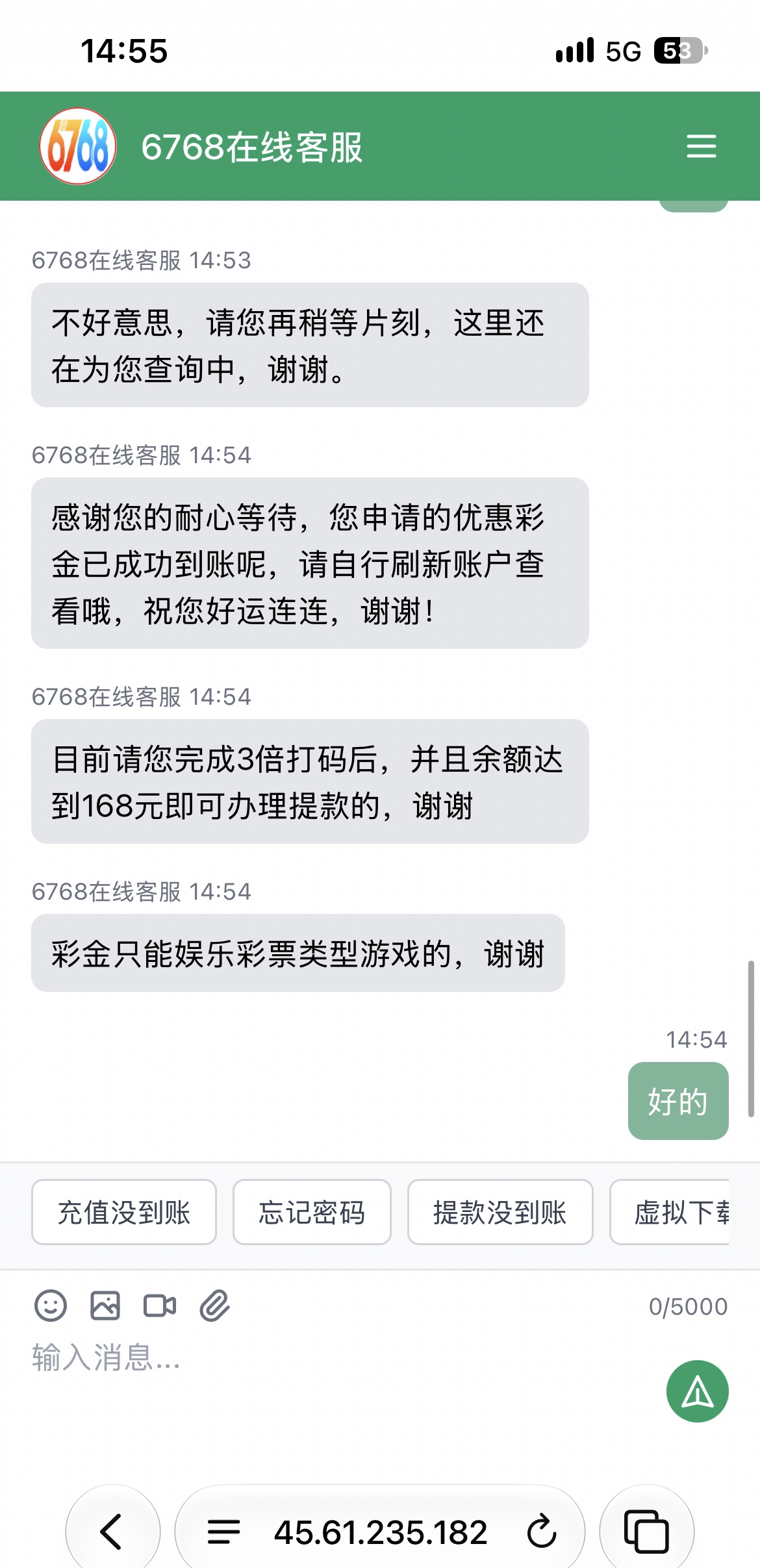
Task: Tap the partially visible 虚拟 quick reply chip
Action: coord(670,1212)
